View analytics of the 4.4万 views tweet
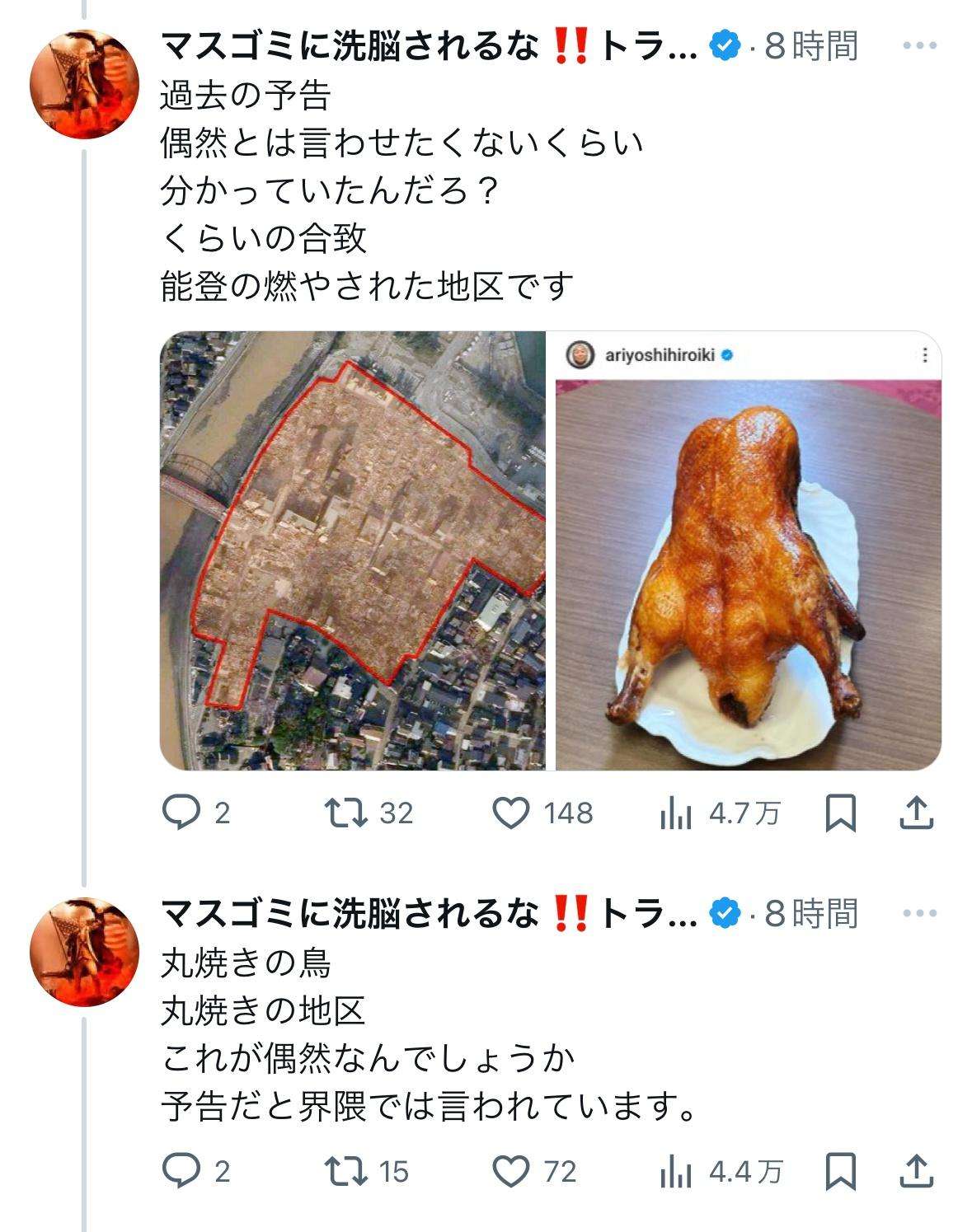 pyautogui.click(x=676, y=1171)
